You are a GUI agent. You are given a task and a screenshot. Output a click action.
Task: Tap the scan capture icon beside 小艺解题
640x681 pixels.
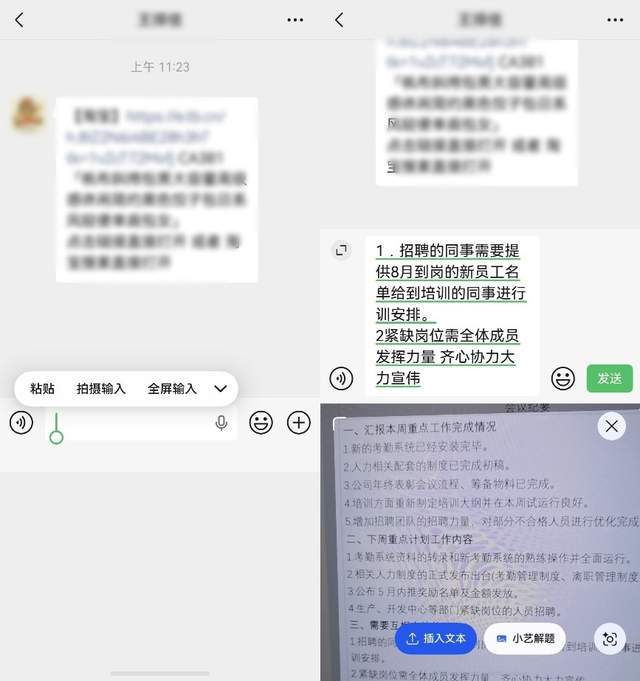click(x=609, y=639)
